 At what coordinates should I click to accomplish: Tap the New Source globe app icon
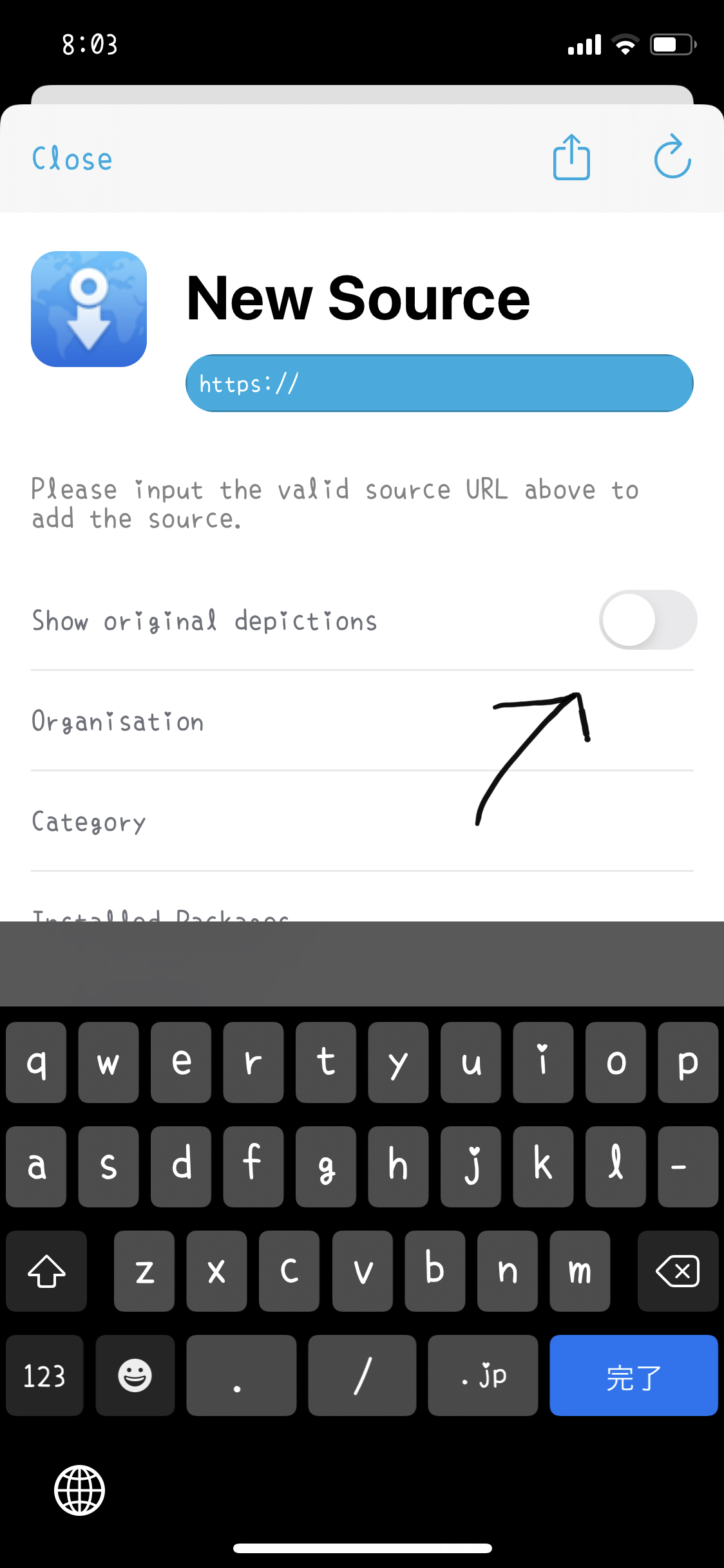pyautogui.click(x=88, y=310)
